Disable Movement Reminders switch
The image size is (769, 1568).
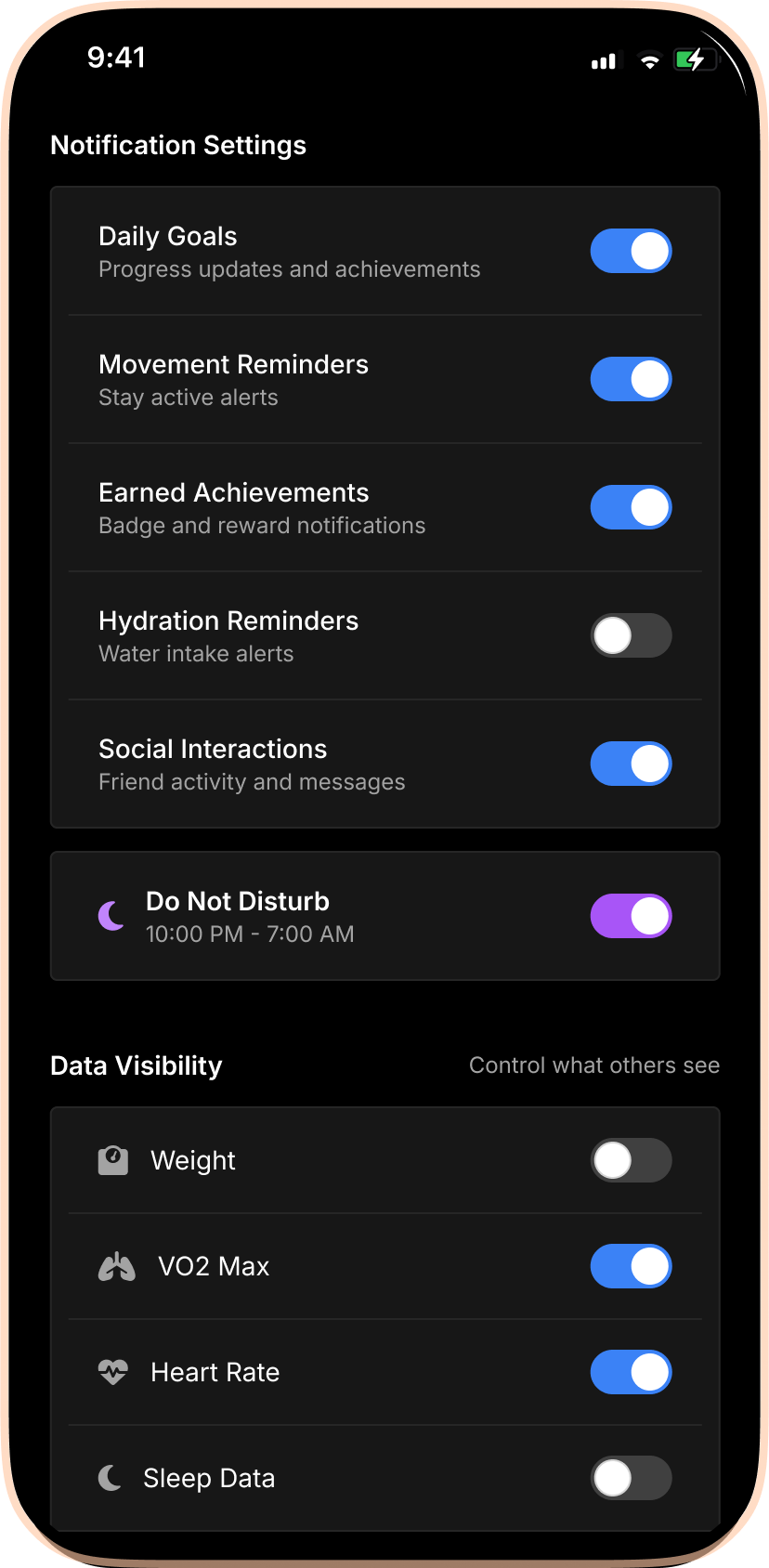pos(631,379)
